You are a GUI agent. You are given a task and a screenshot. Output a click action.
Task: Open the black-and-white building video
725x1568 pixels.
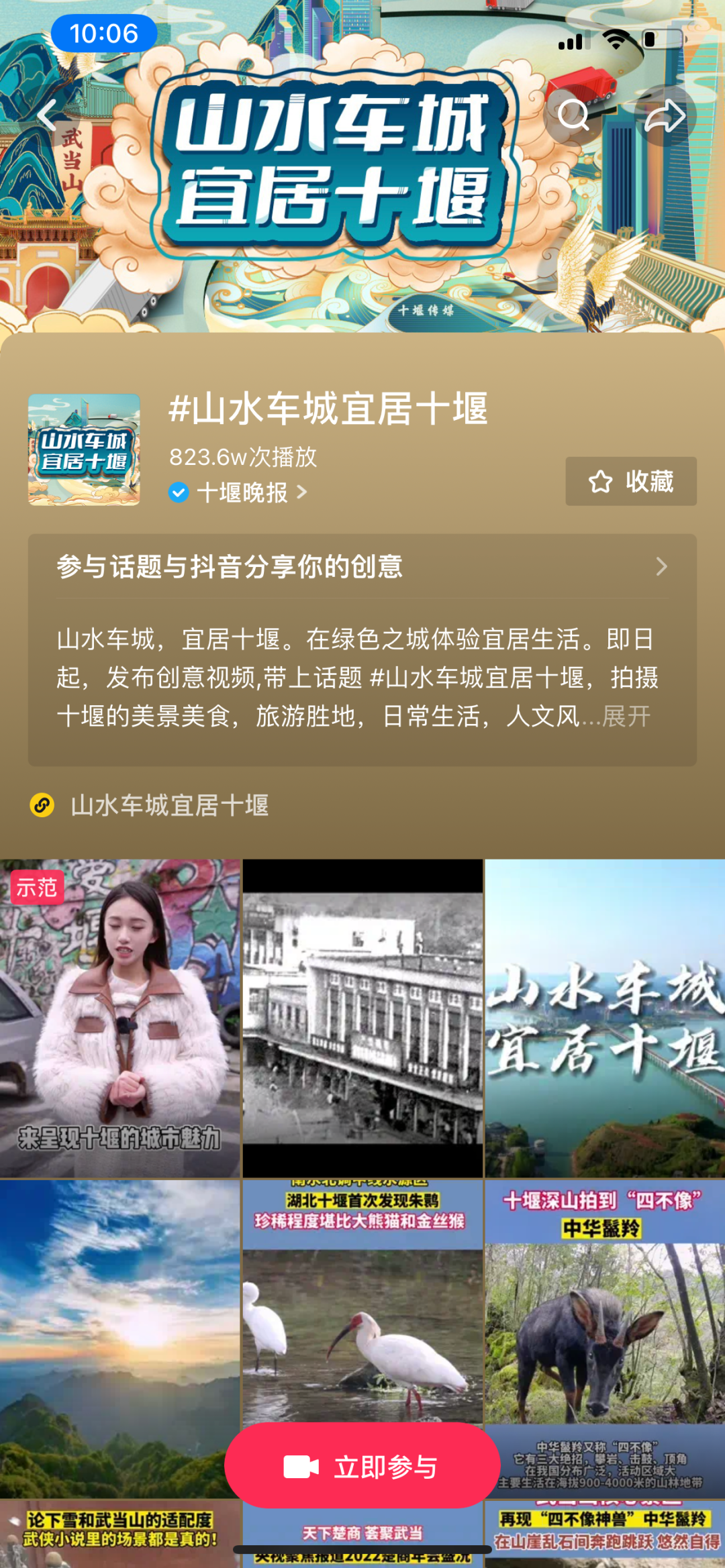point(362,1018)
